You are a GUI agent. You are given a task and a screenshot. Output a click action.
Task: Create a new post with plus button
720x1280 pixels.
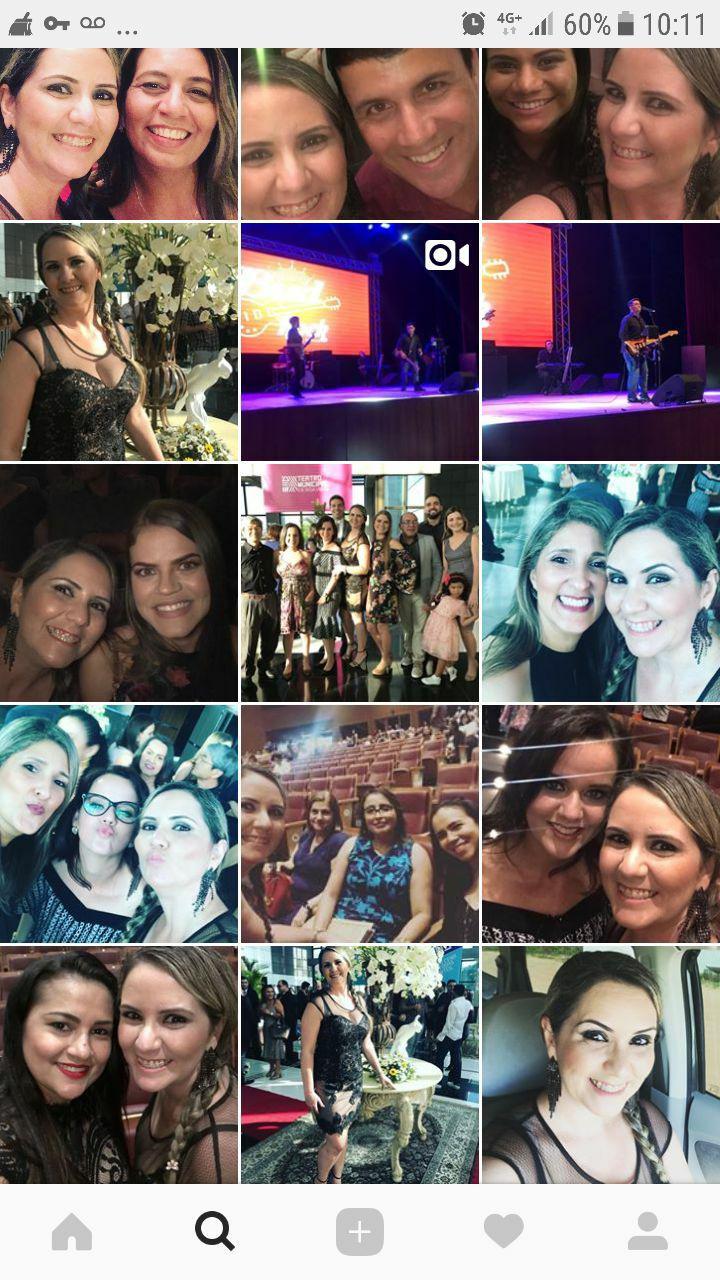(x=359, y=1232)
